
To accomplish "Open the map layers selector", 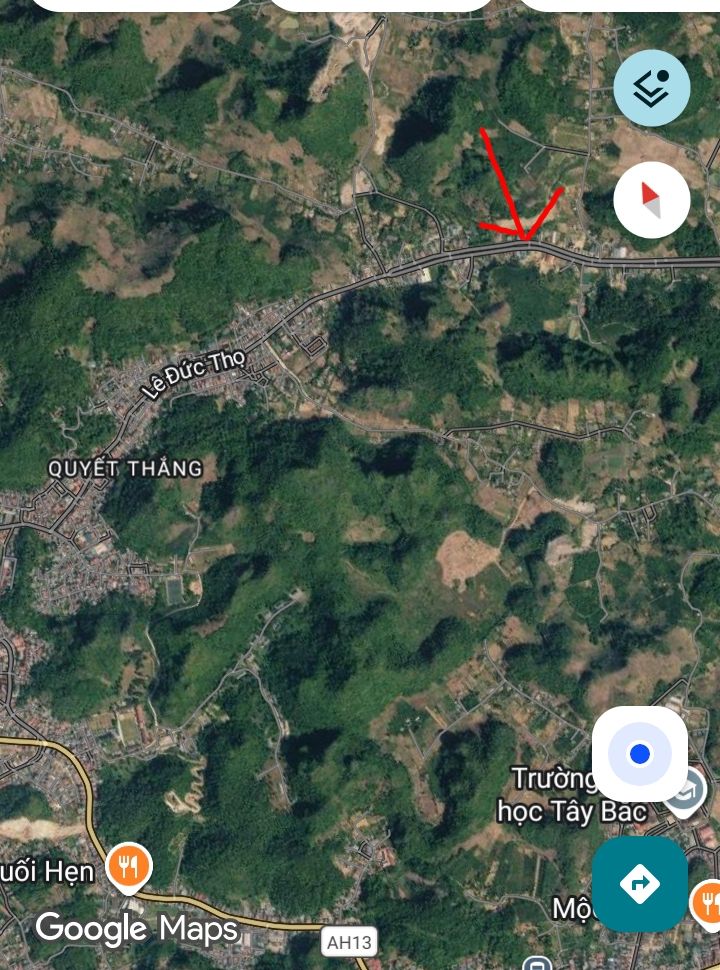I will click(x=651, y=88).
